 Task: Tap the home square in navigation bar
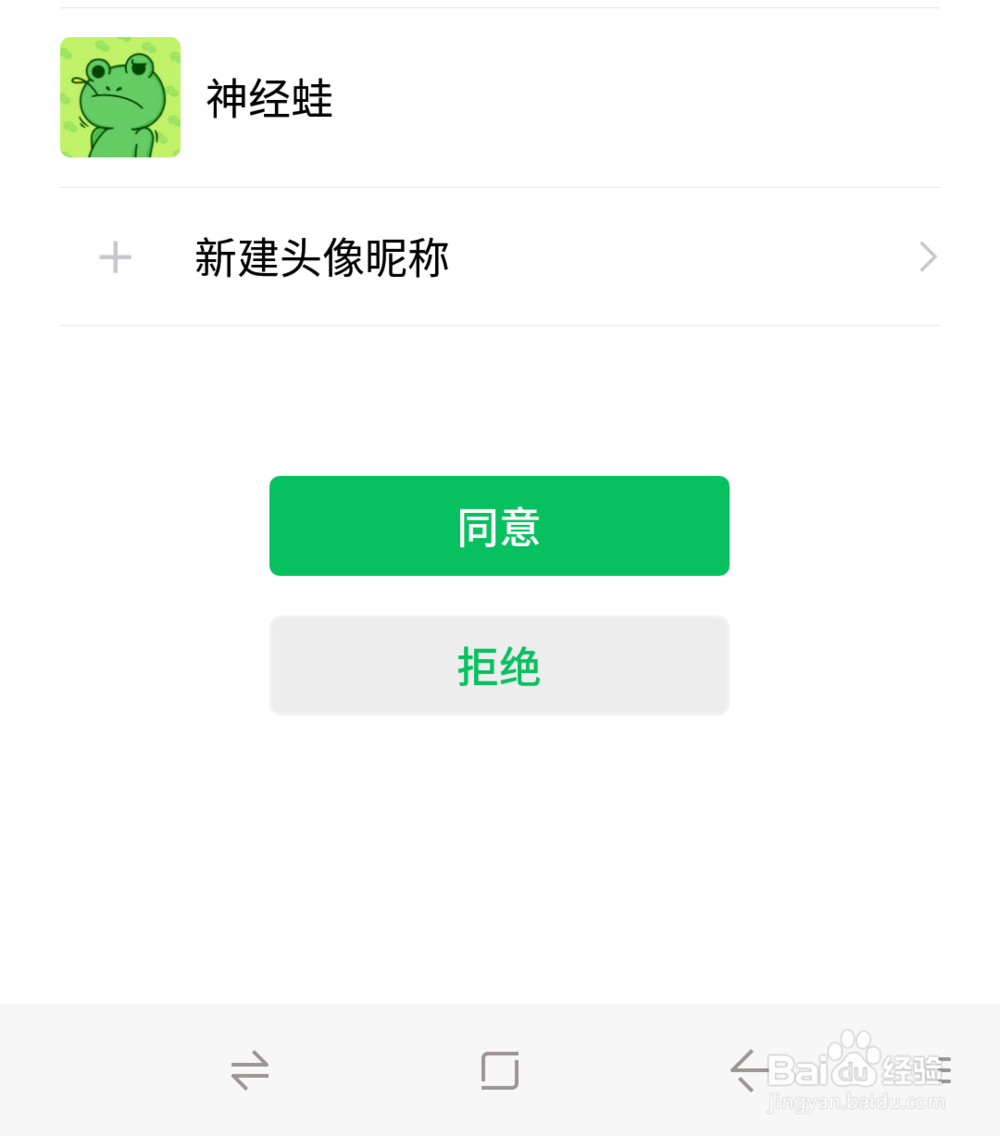[500, 1070]
